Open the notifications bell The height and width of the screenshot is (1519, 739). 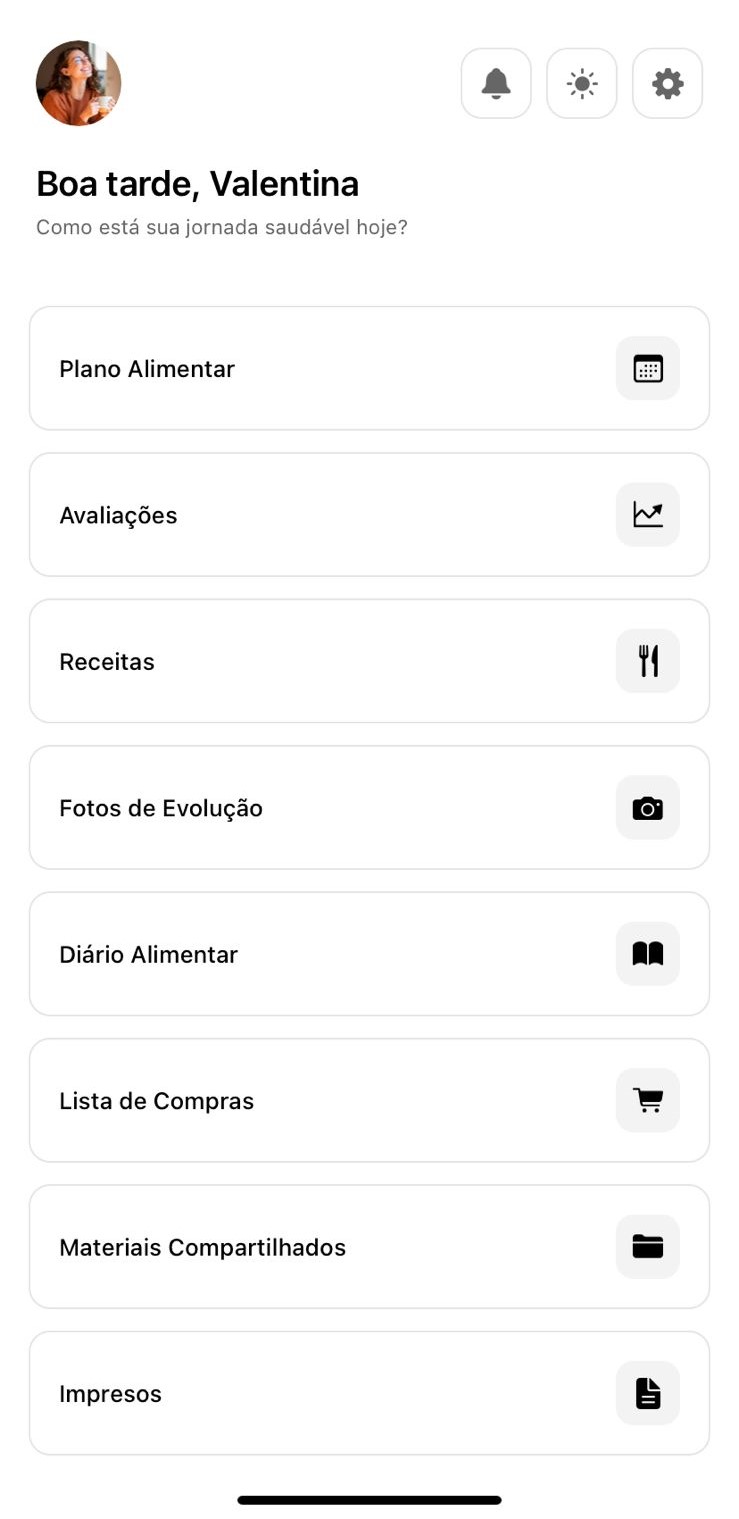[x=495, y=83]
